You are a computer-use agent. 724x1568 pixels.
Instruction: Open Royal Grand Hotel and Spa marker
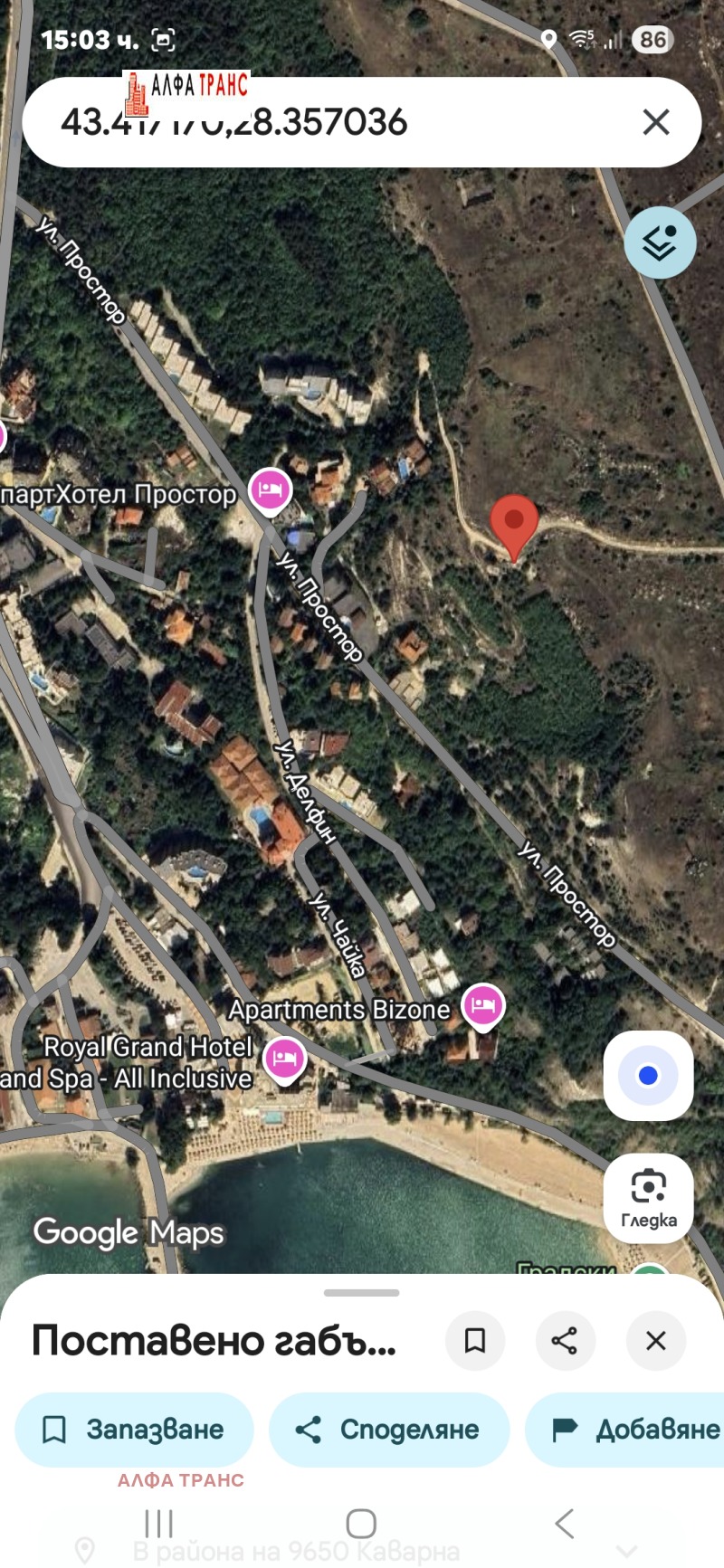coord(284,1056)
